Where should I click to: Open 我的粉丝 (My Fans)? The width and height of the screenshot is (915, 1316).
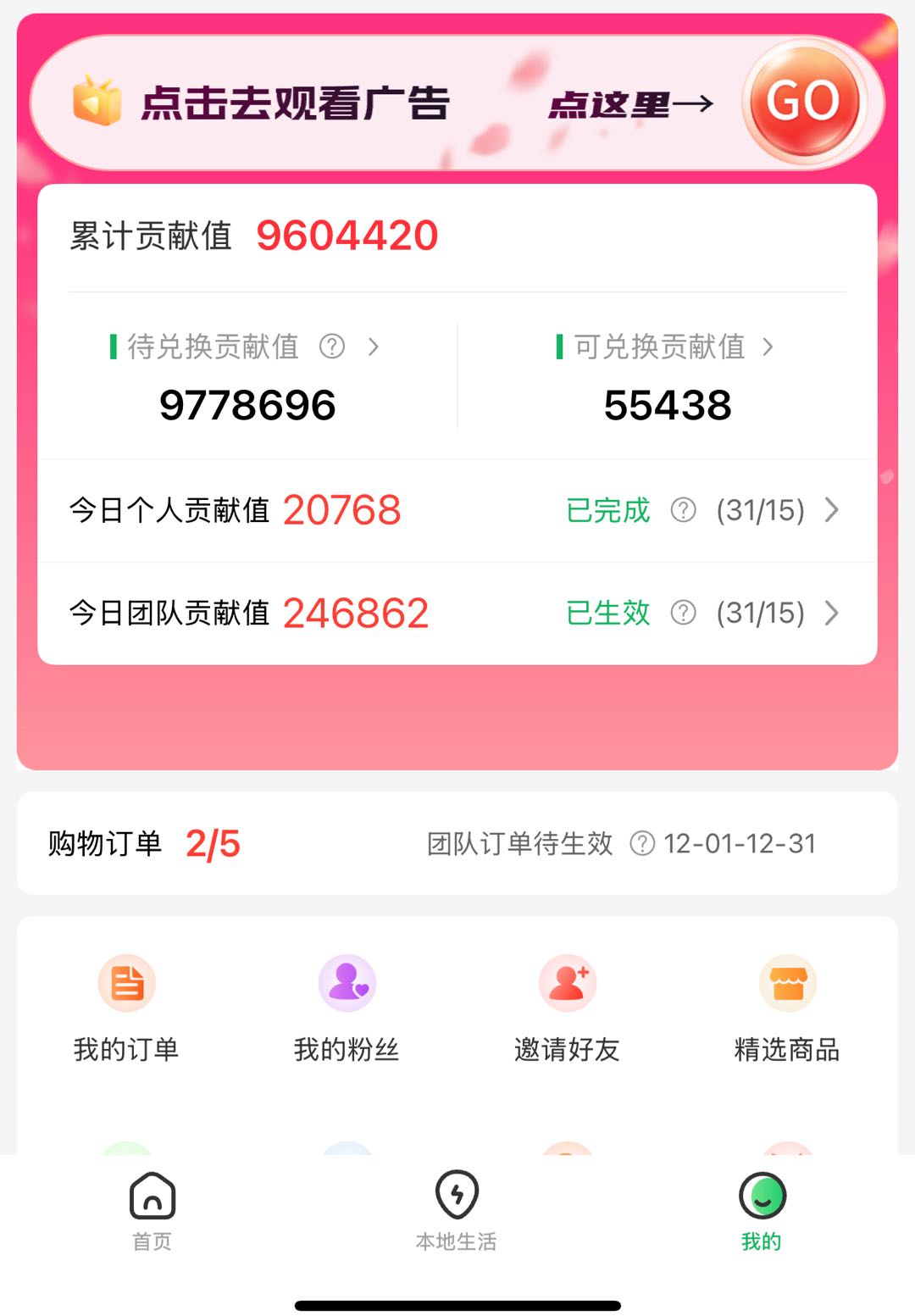tap(346, 1008)
